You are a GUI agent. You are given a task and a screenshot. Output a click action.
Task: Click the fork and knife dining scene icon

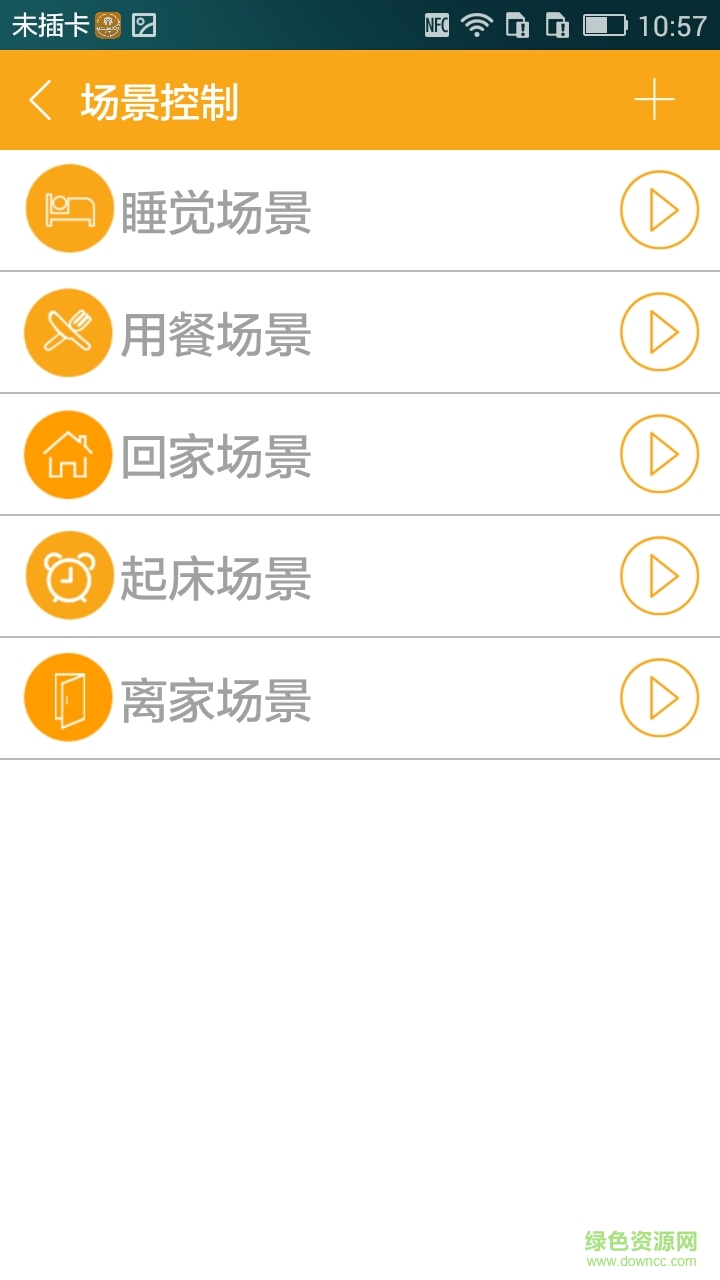point(68,332)
